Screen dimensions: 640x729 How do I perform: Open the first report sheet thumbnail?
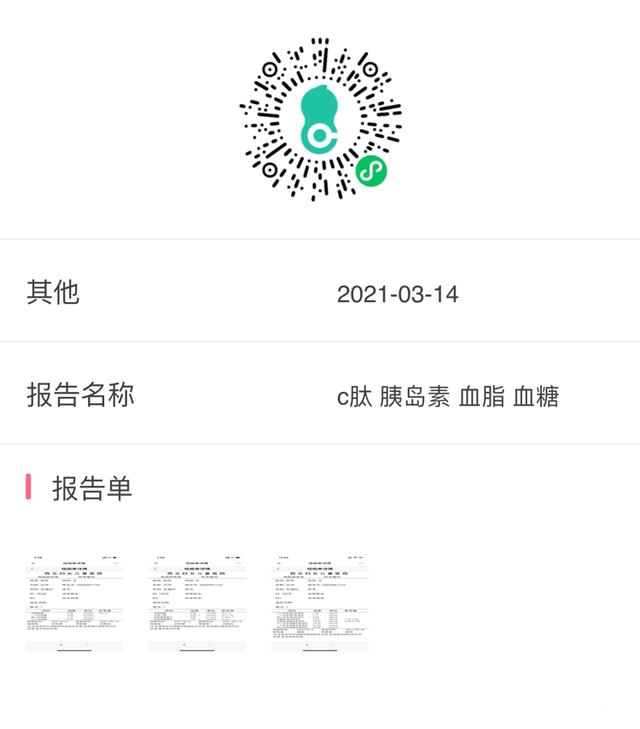click(74, 603)
